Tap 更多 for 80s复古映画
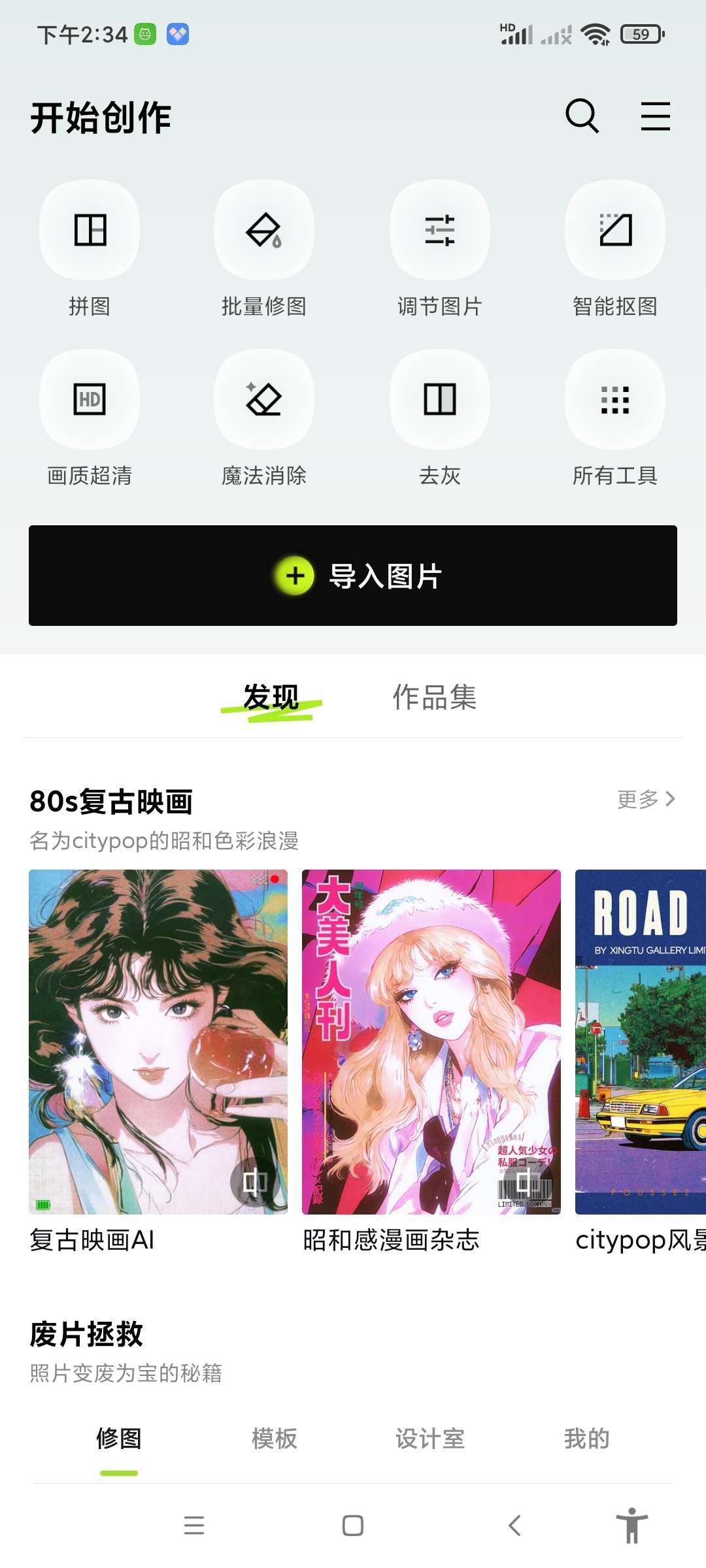706x1568 pixels. (646, 799)
